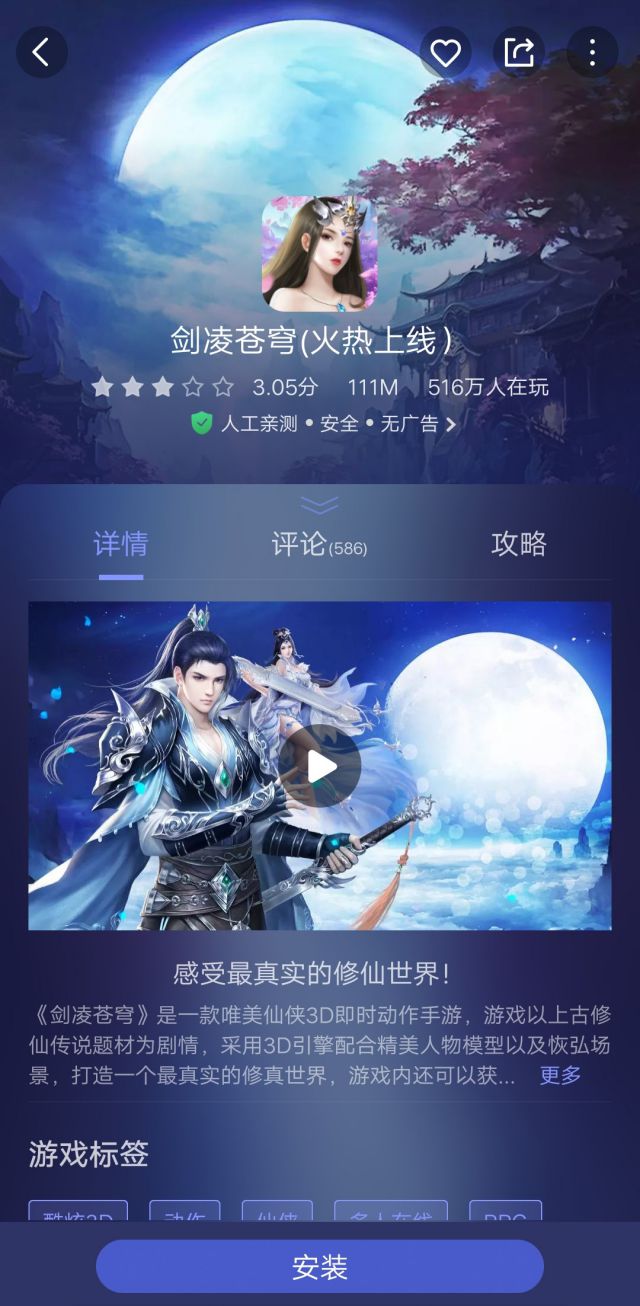
Task: Open the three-dot overflow menu
Action: (592, 52)
